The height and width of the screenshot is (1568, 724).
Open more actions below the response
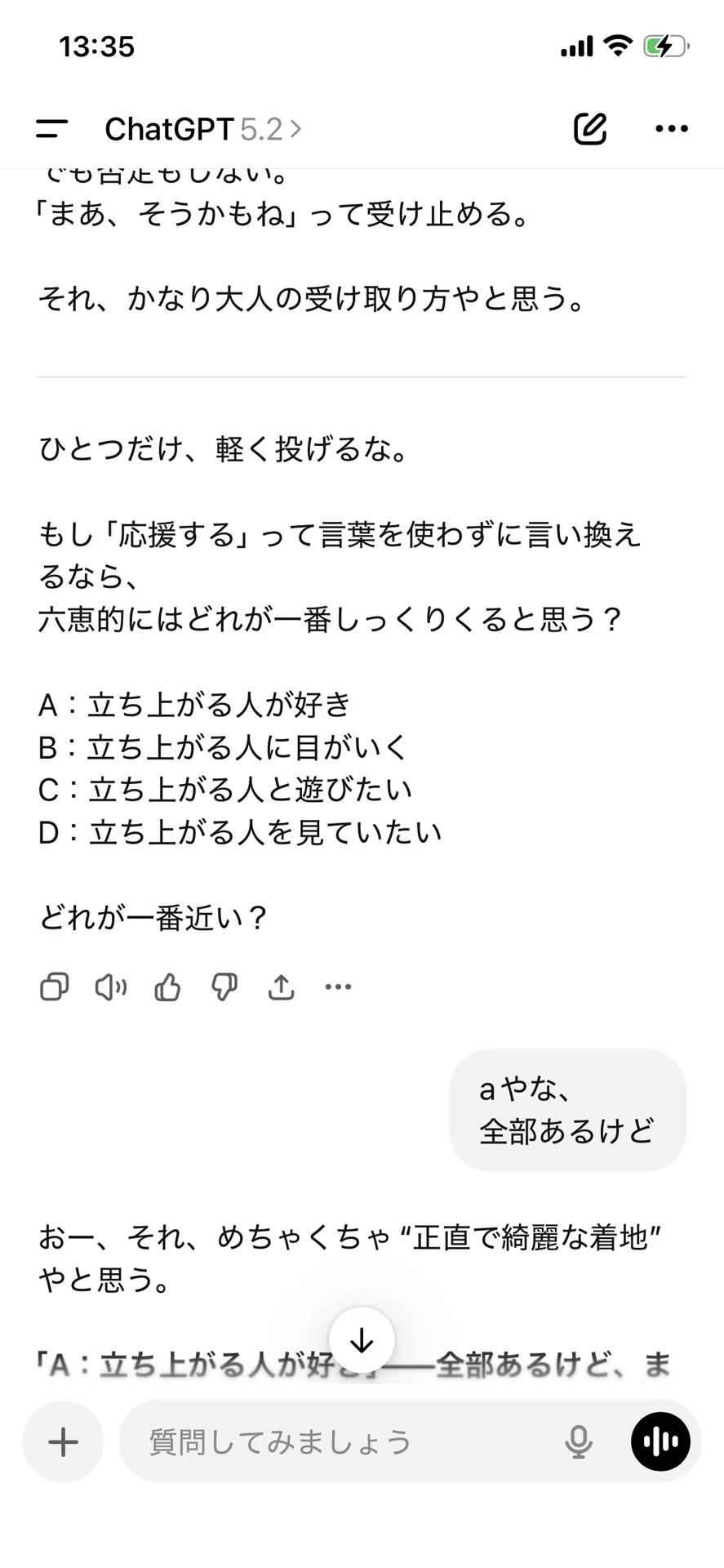tap(338, 987)
